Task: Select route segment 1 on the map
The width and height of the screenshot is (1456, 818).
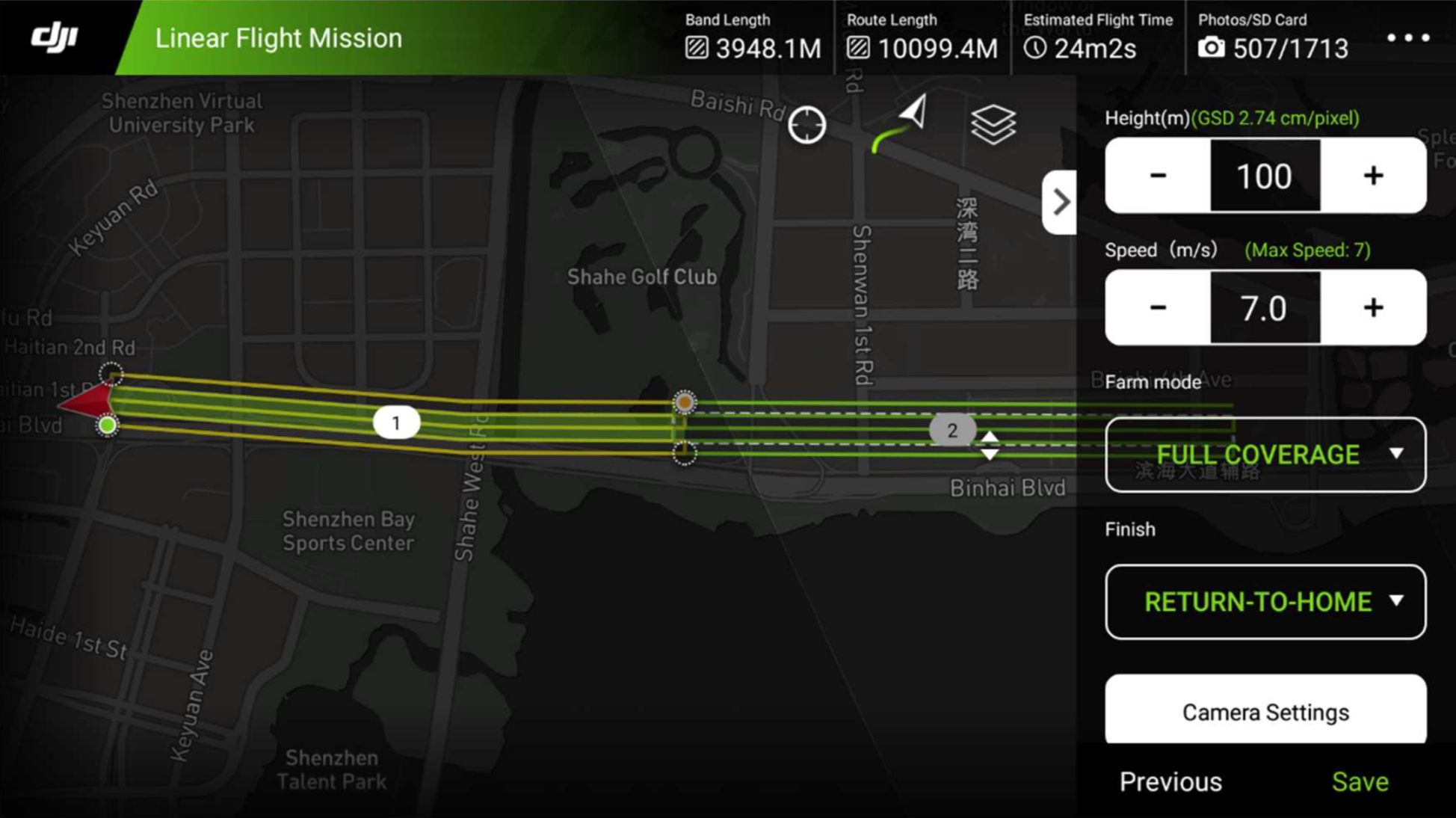Action: tap(396, 423)
